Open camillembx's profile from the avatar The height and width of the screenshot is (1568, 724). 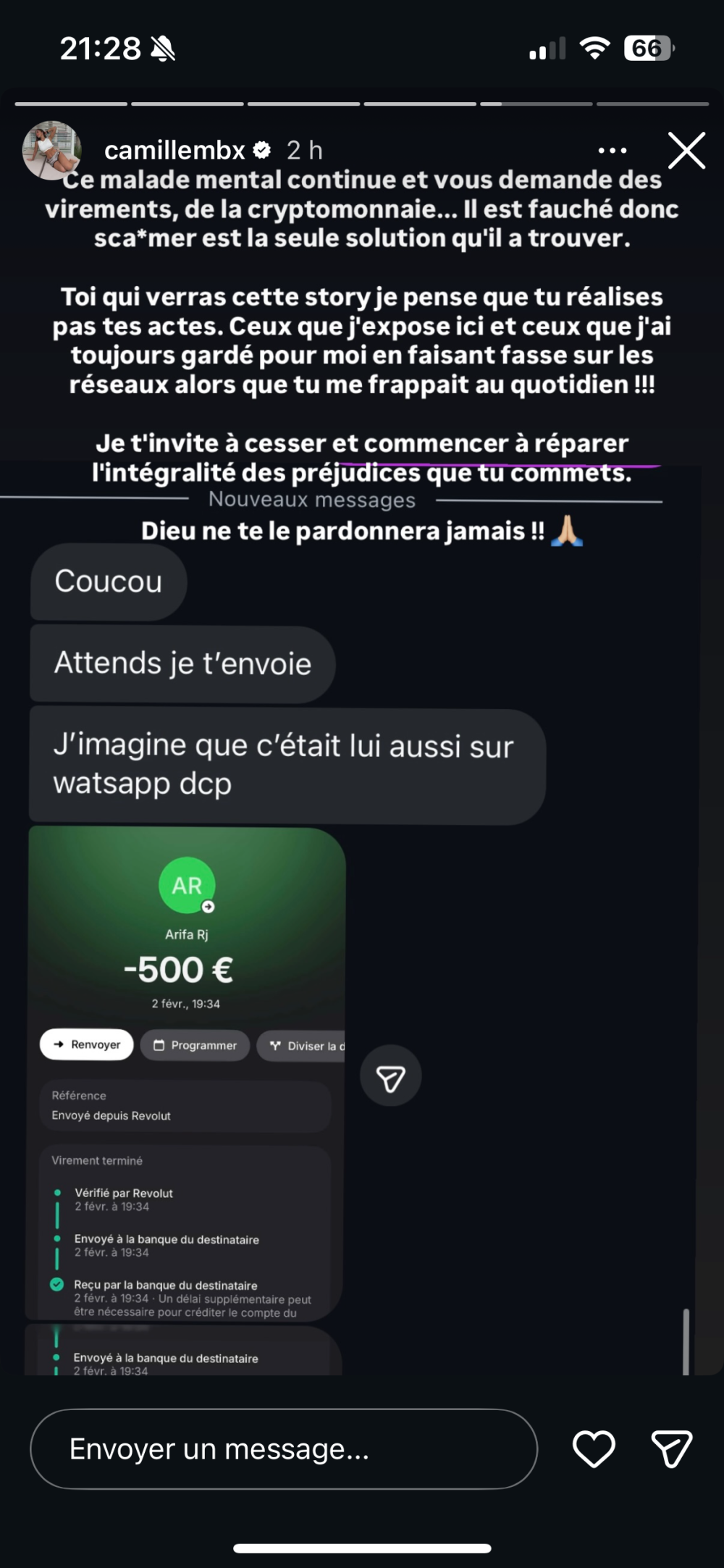[x=51, y=151]
